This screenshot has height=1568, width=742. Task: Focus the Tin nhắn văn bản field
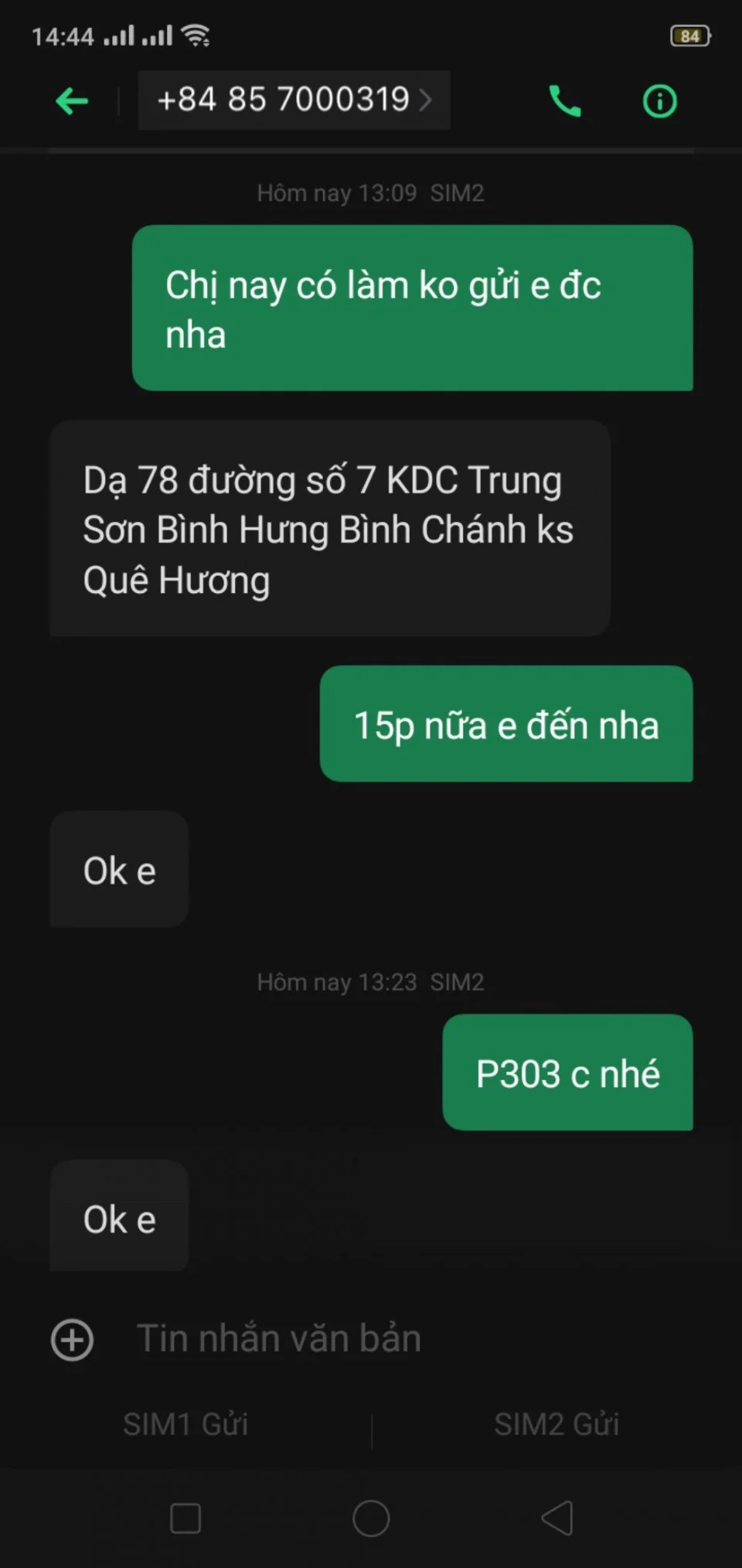coord(386,1338)
